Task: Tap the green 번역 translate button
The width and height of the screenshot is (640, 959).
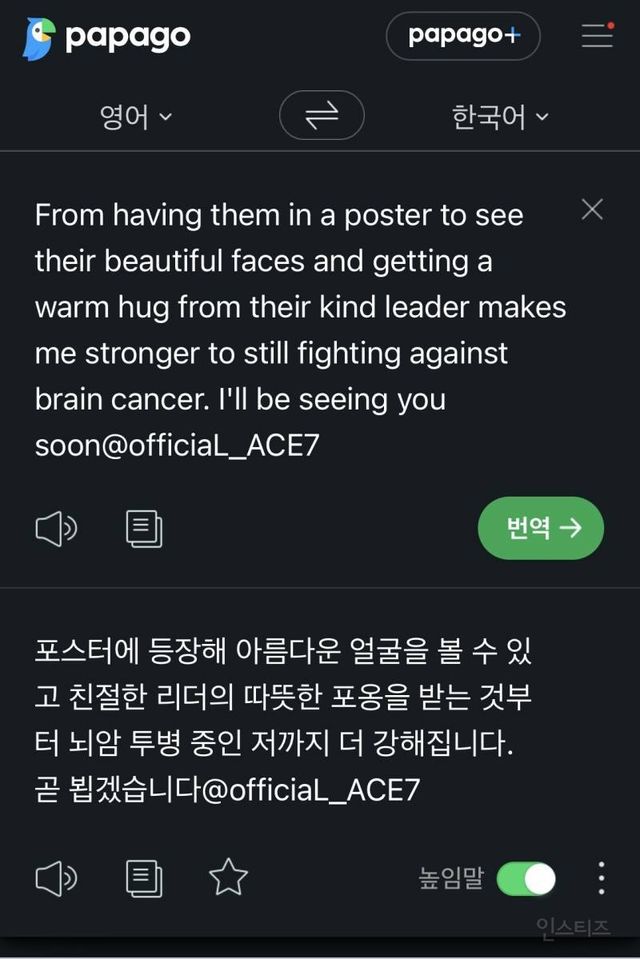Action: pos(541,528)
